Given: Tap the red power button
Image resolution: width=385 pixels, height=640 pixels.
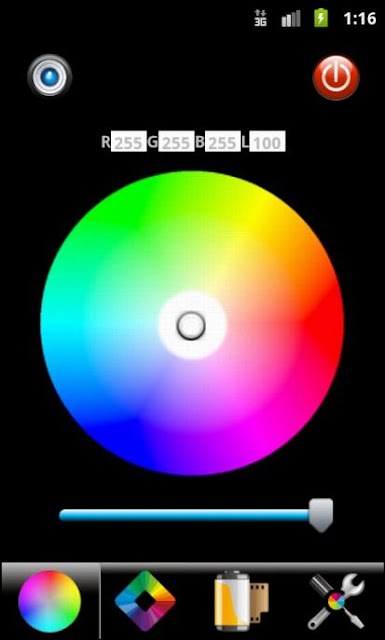Looking at the screenshot, I should tap(336, 78).
